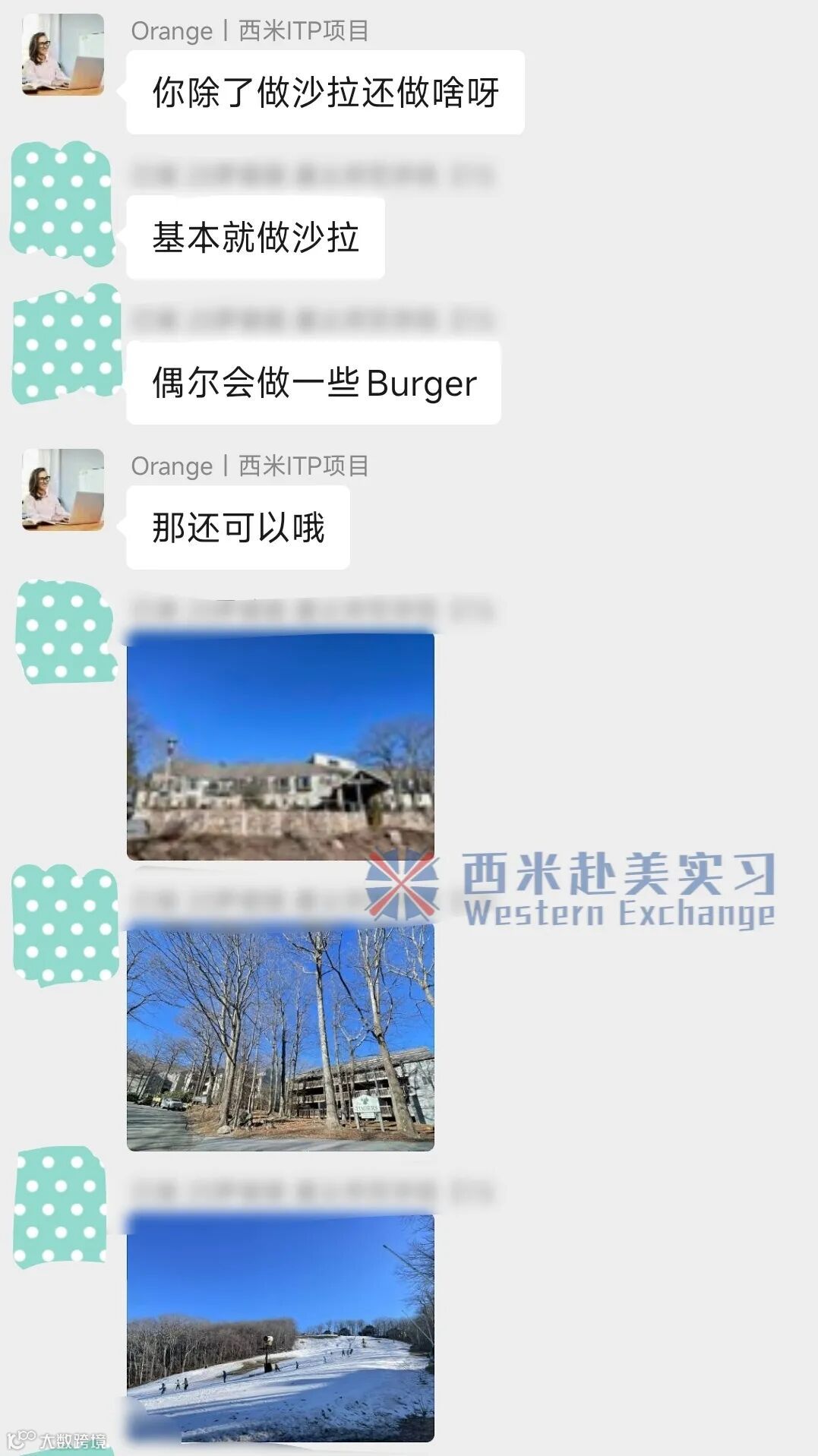This screenshot has height=1456, width=818.
Task: Open Orange's avatar beside 那还可以哦
Action: [63, 489]
